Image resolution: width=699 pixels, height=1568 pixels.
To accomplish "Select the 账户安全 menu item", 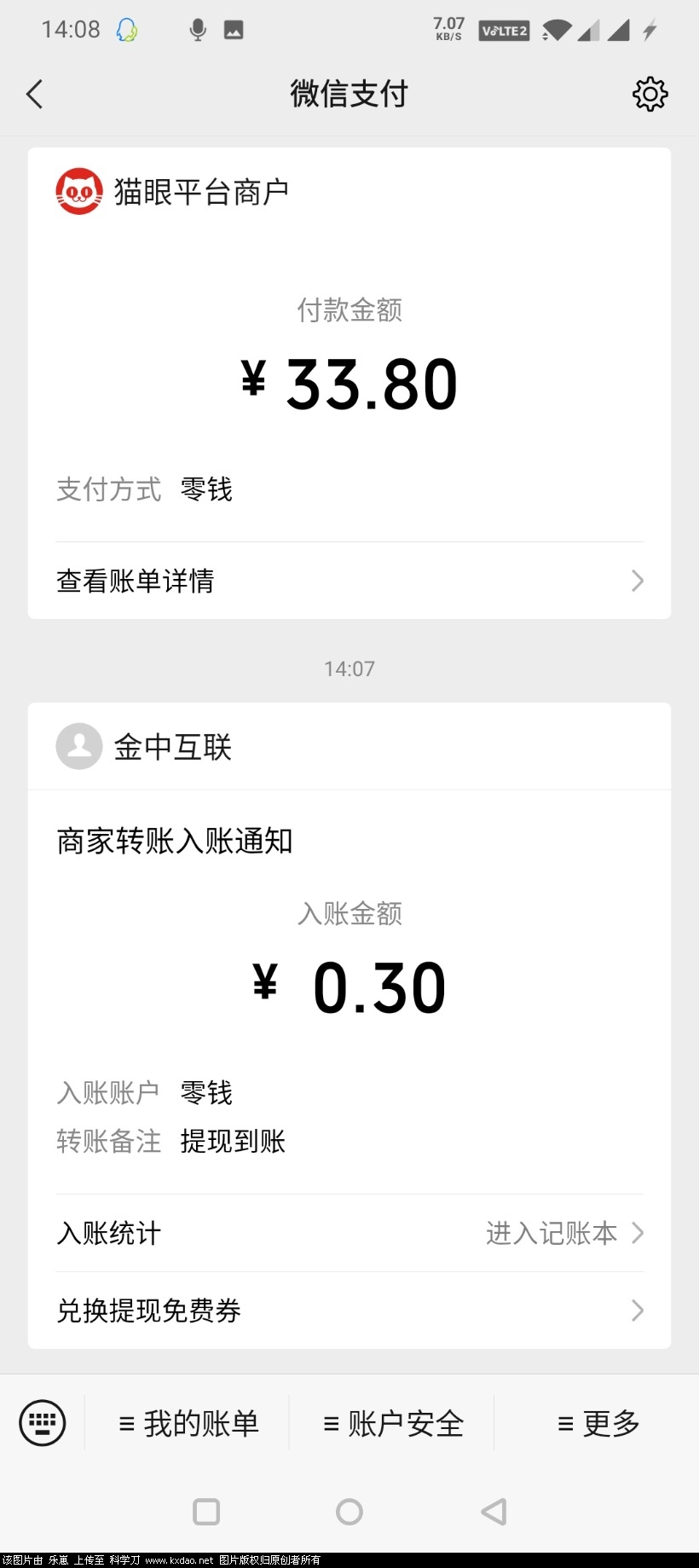I will pos(392,1422).
